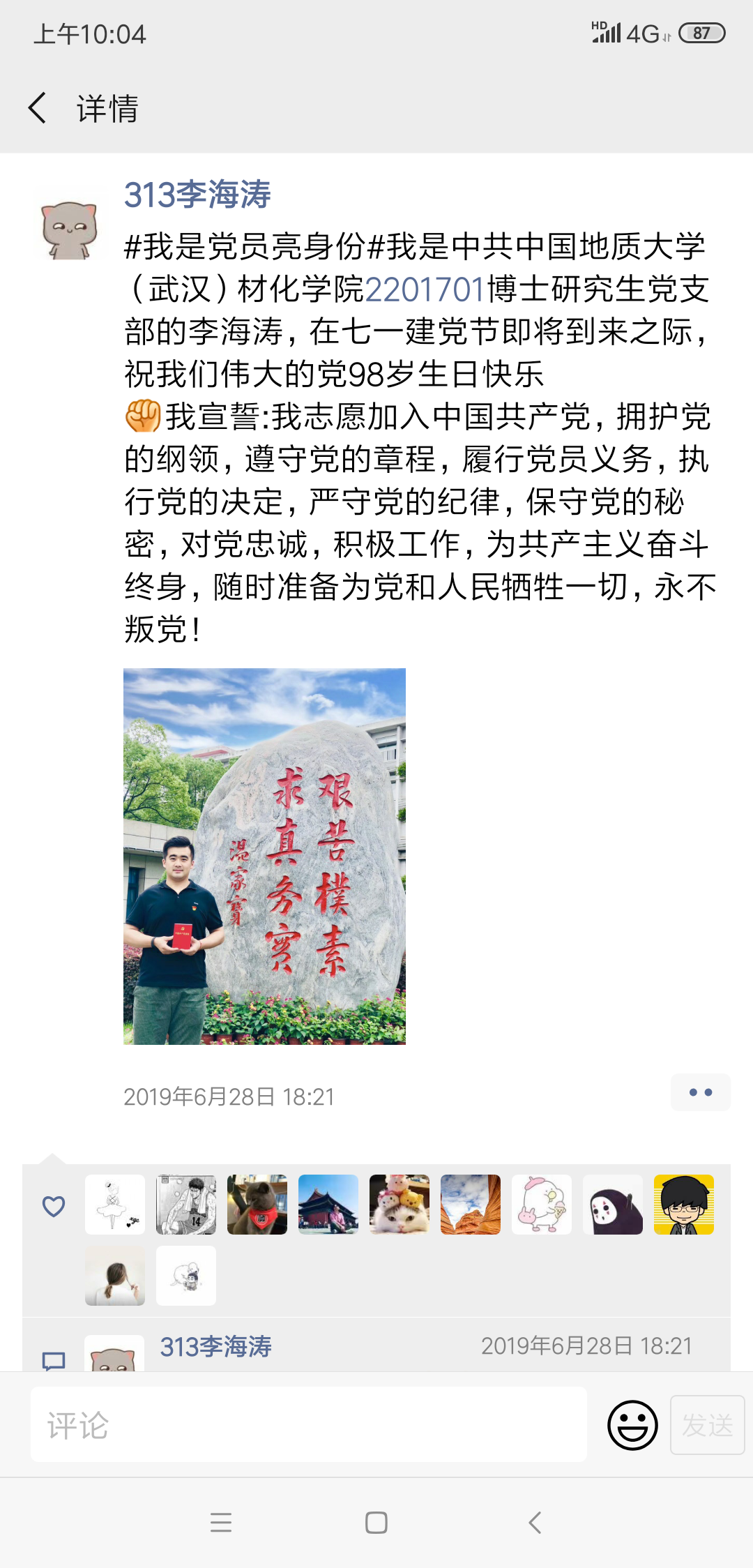Open the red palace liker's avatar
Screen dimensions: 753x1568
coord(328,1205)
